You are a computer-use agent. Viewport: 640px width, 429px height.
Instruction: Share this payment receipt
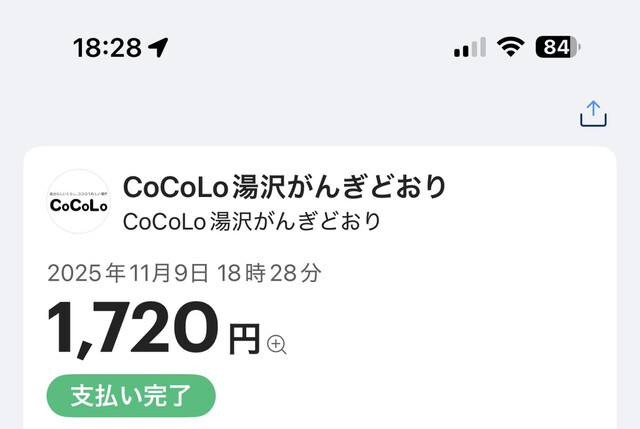point(594,114)
